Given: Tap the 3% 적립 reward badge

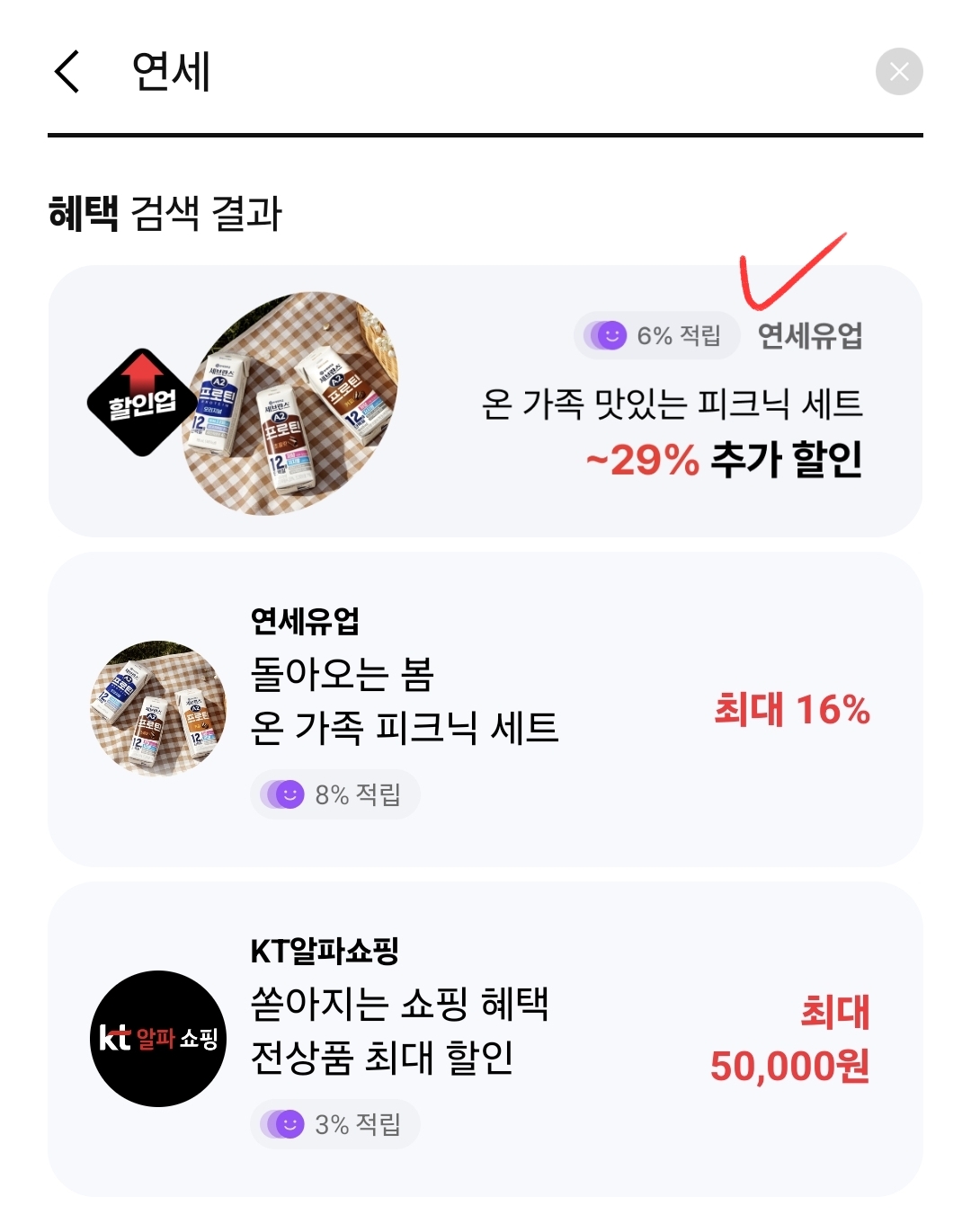Looking at the screenshot, I should coord(334,1124).
